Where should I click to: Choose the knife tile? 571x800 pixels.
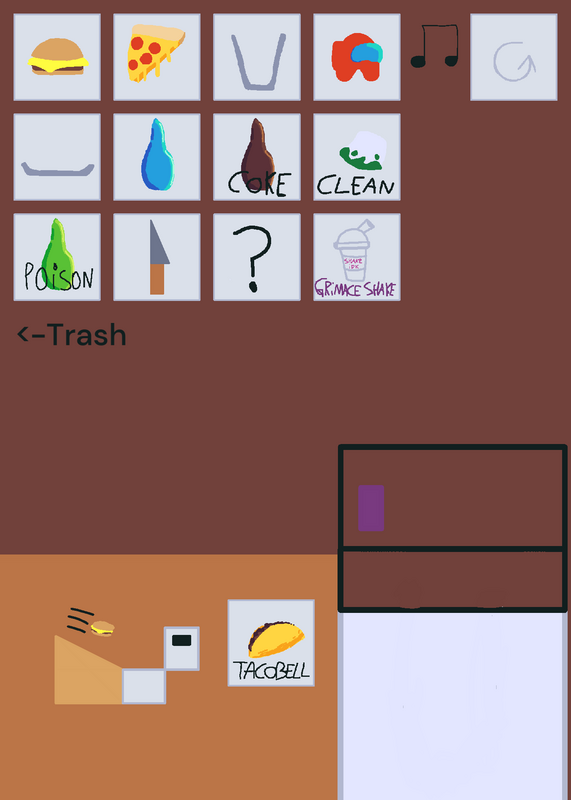(x=157, y=257)
